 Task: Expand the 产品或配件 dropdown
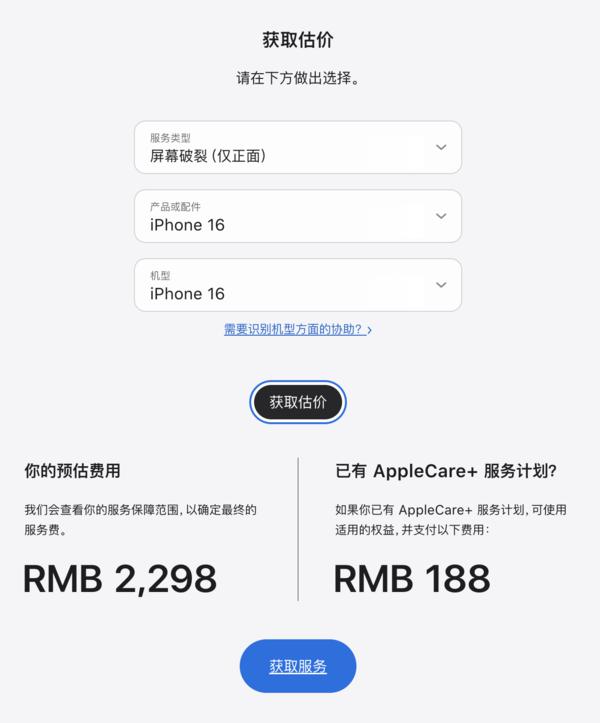[x=297, y=216]
